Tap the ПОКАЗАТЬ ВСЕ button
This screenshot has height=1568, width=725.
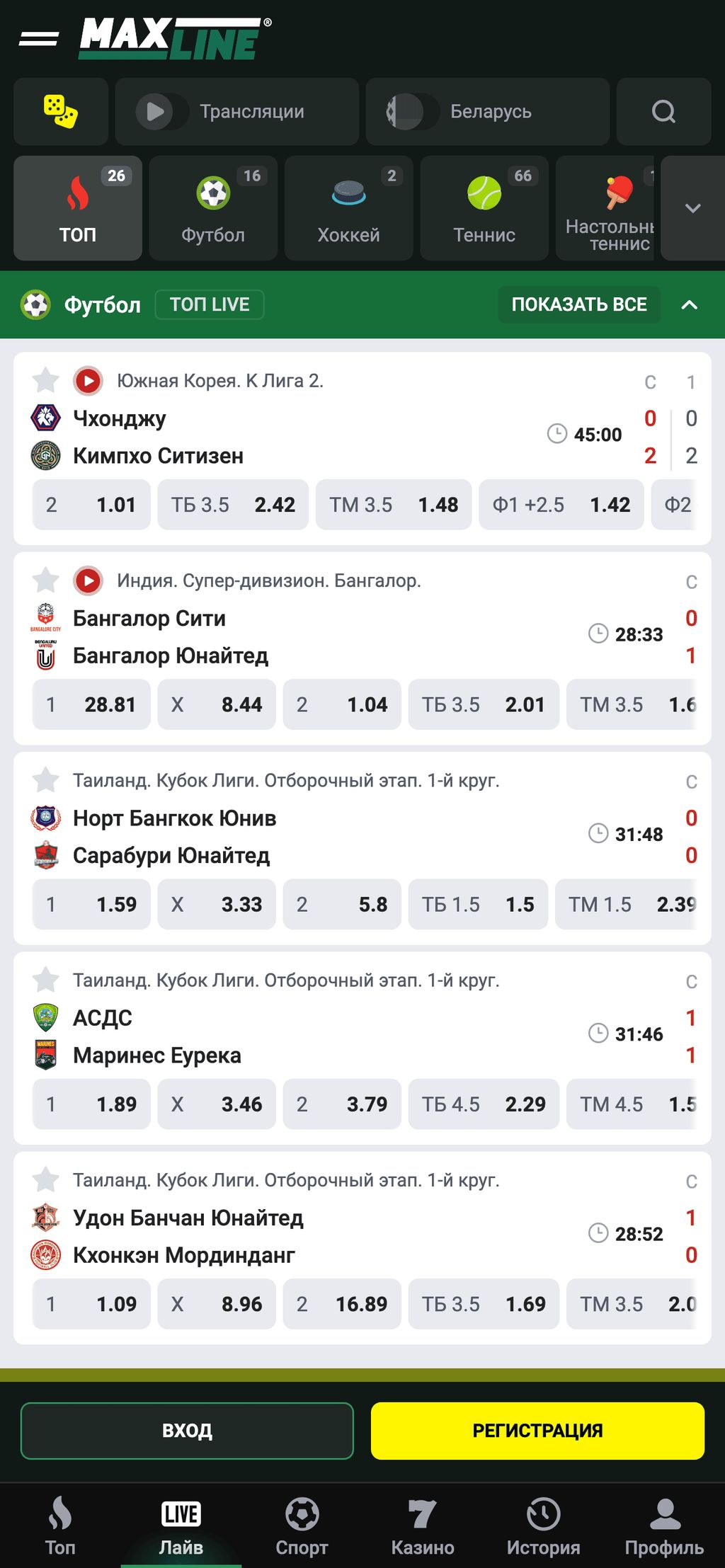(x=578, y=304)
